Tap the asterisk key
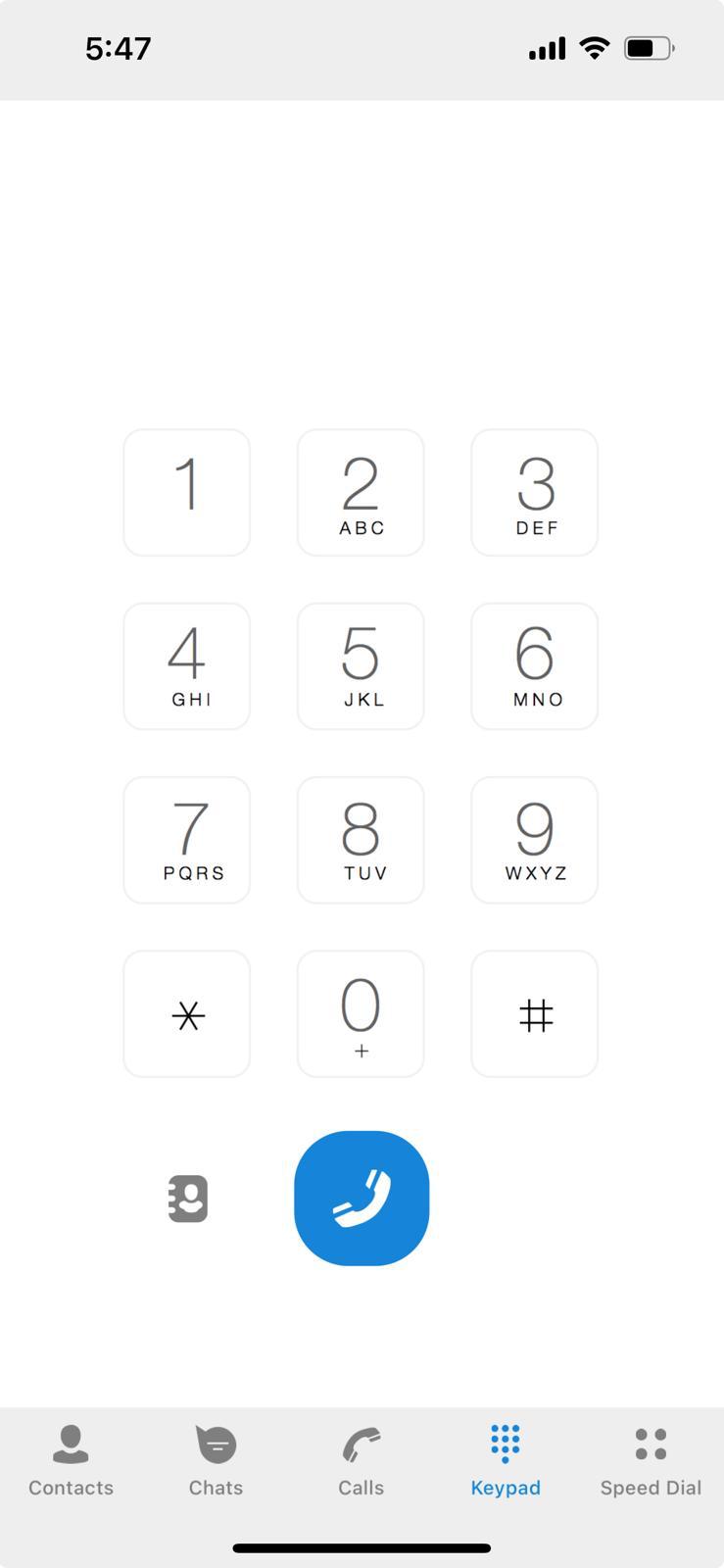The height and width of the screenshot is (1568, 724). click(x=186, y=1013)
